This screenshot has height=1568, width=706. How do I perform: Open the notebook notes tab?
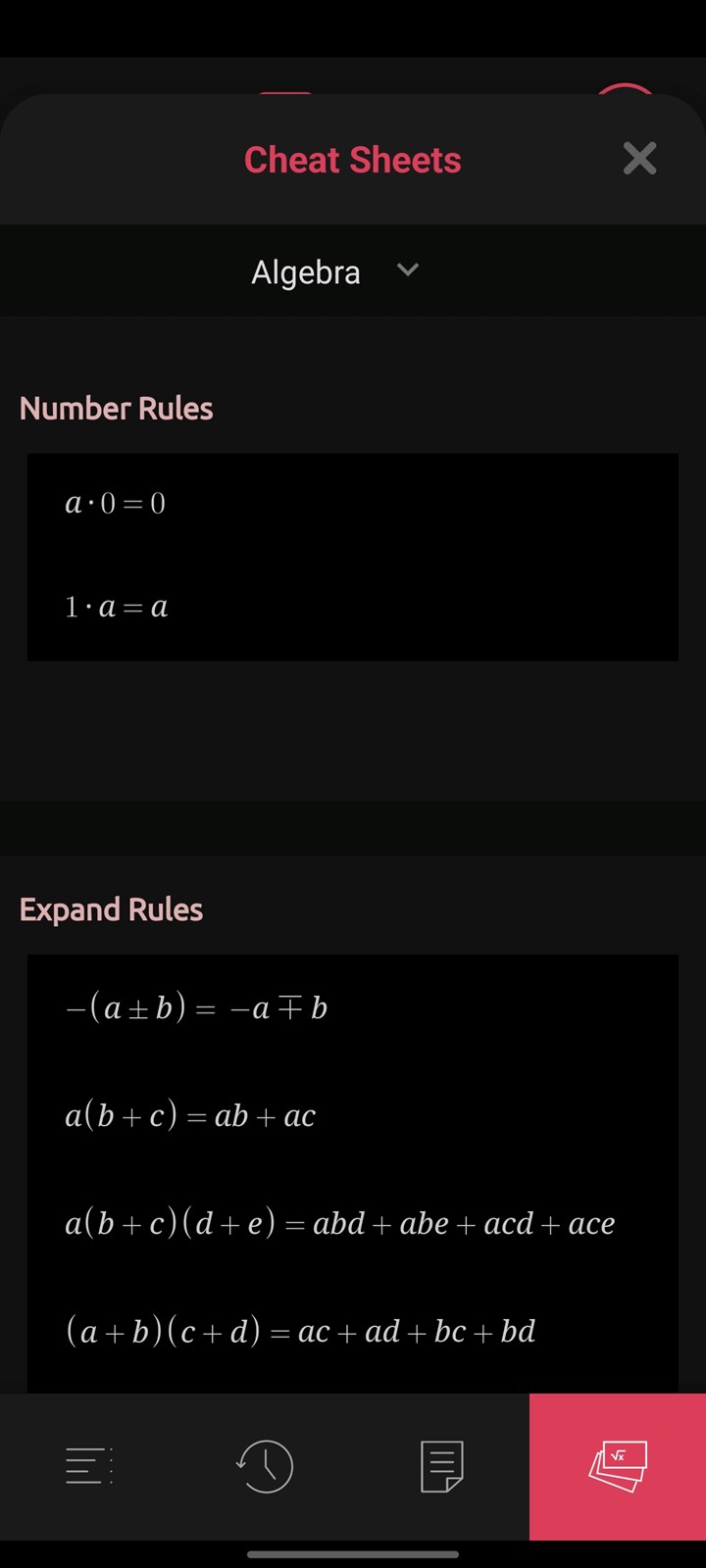441,1466
